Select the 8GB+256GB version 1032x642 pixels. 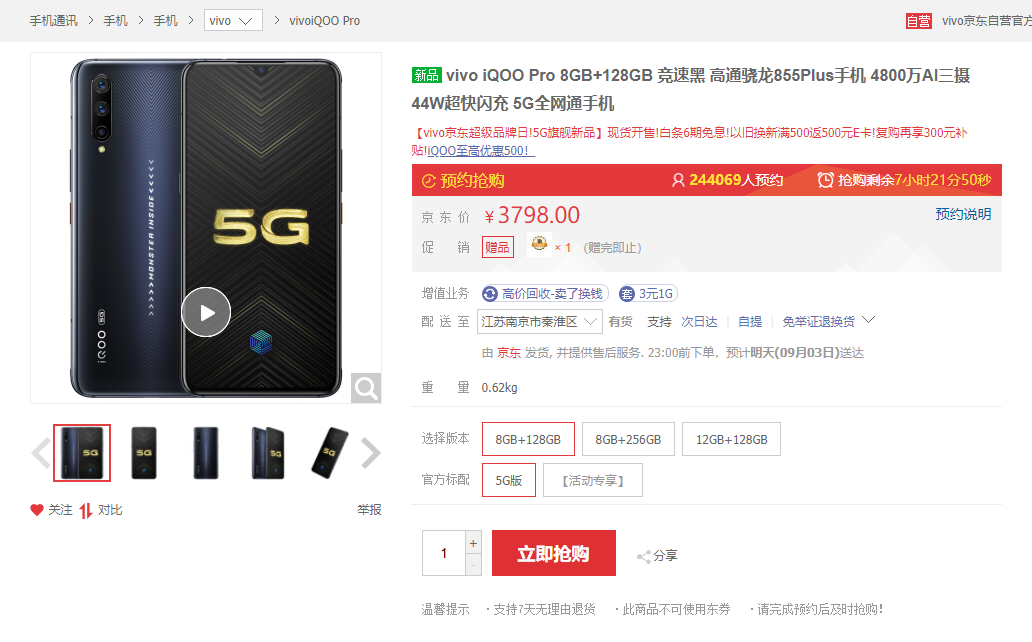[x=628, y=439]
